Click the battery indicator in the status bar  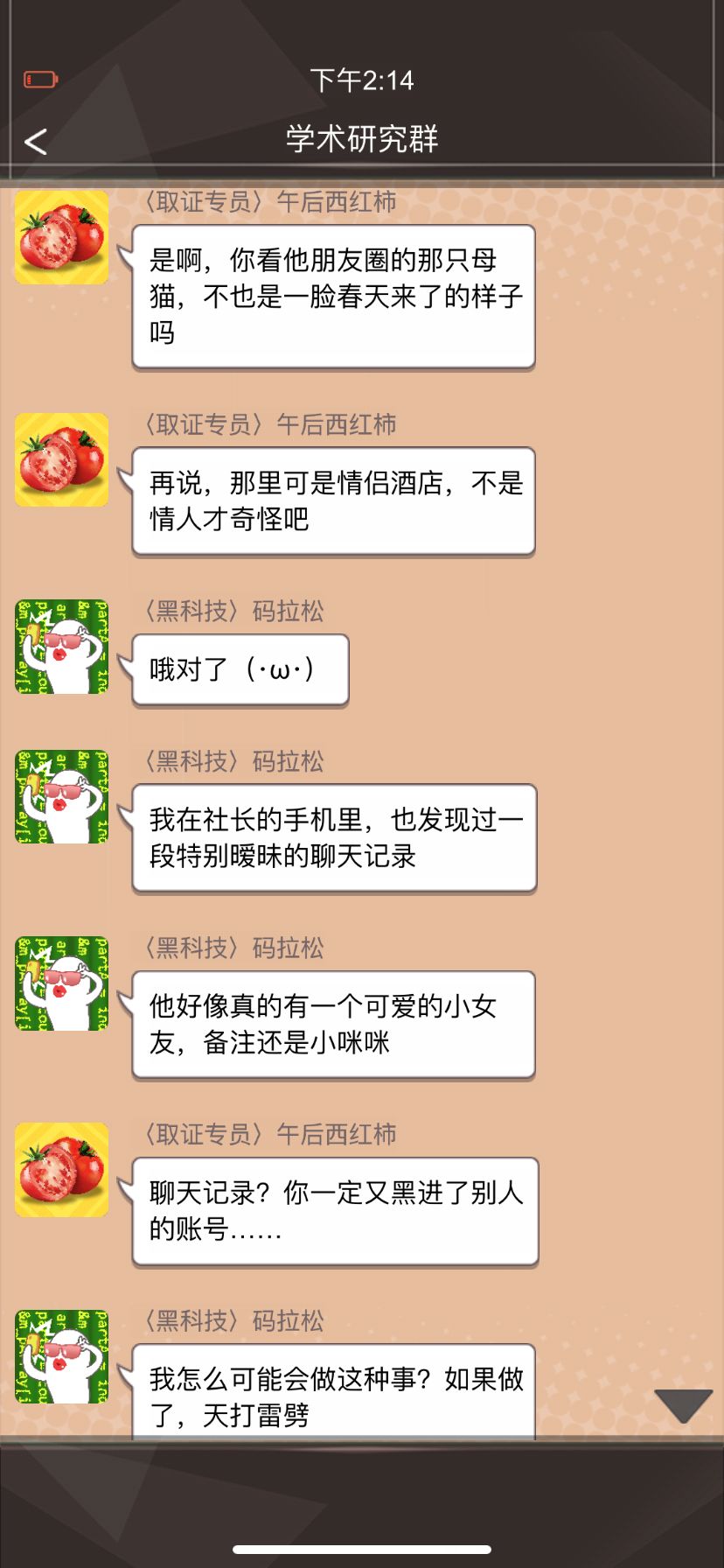pos(38,79)
